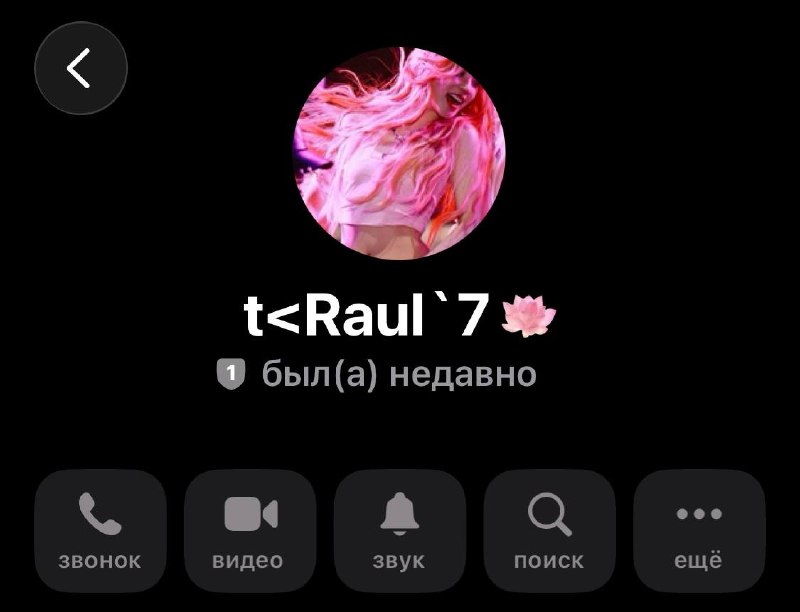Go back using the arrow button
Image resolution: width=800 pixels, height=612 pixels.
pos(81,68)
